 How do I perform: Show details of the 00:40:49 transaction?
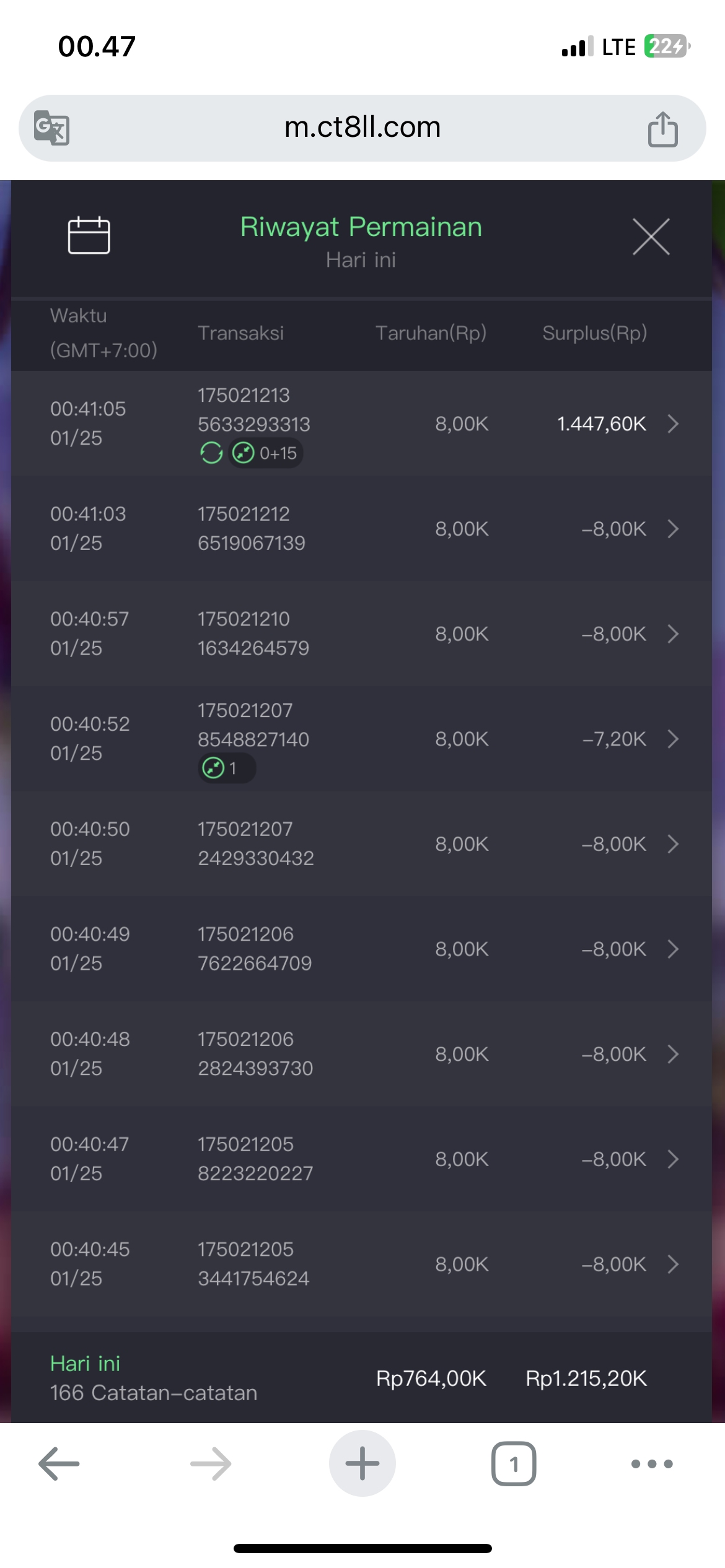[672, 949]
